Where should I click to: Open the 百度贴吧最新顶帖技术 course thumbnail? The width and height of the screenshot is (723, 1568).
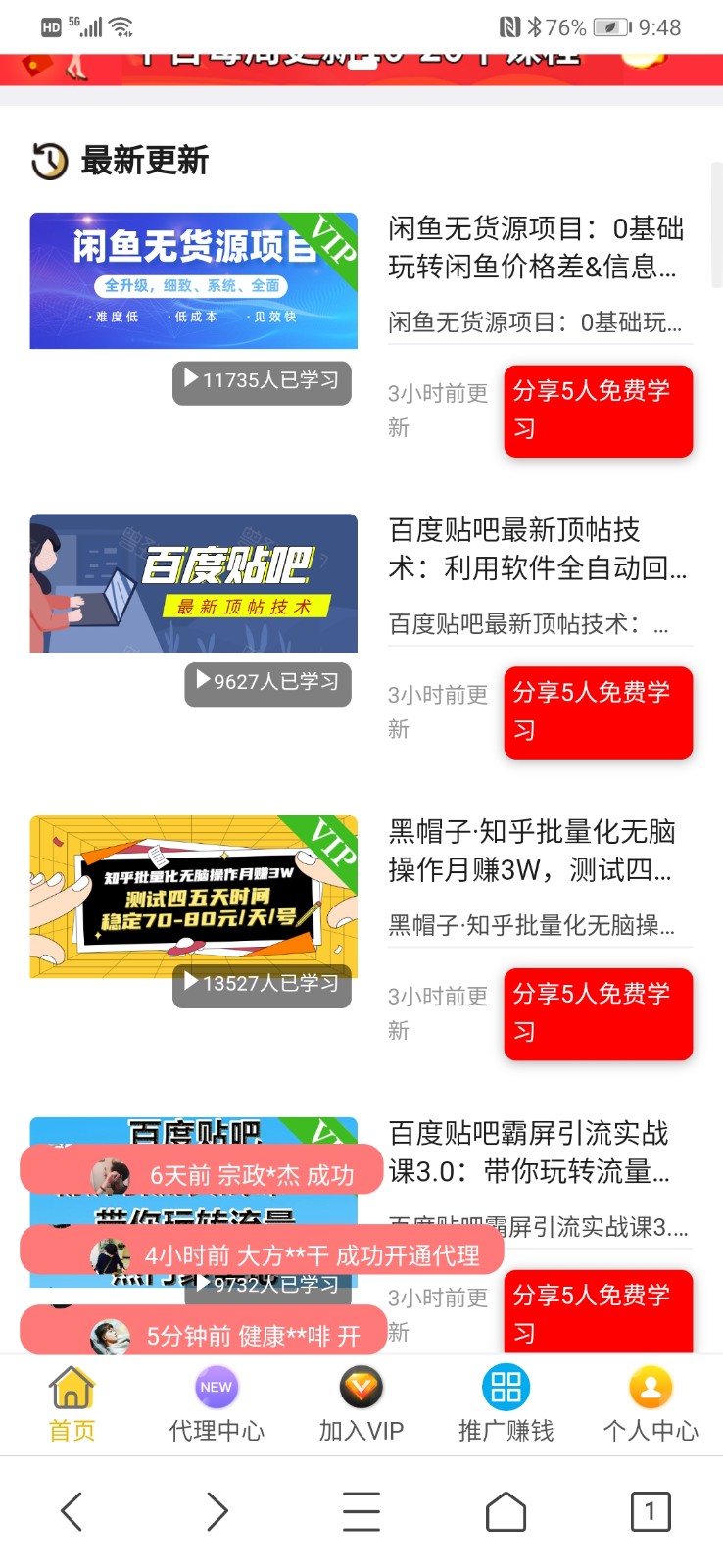pos(193,582)
